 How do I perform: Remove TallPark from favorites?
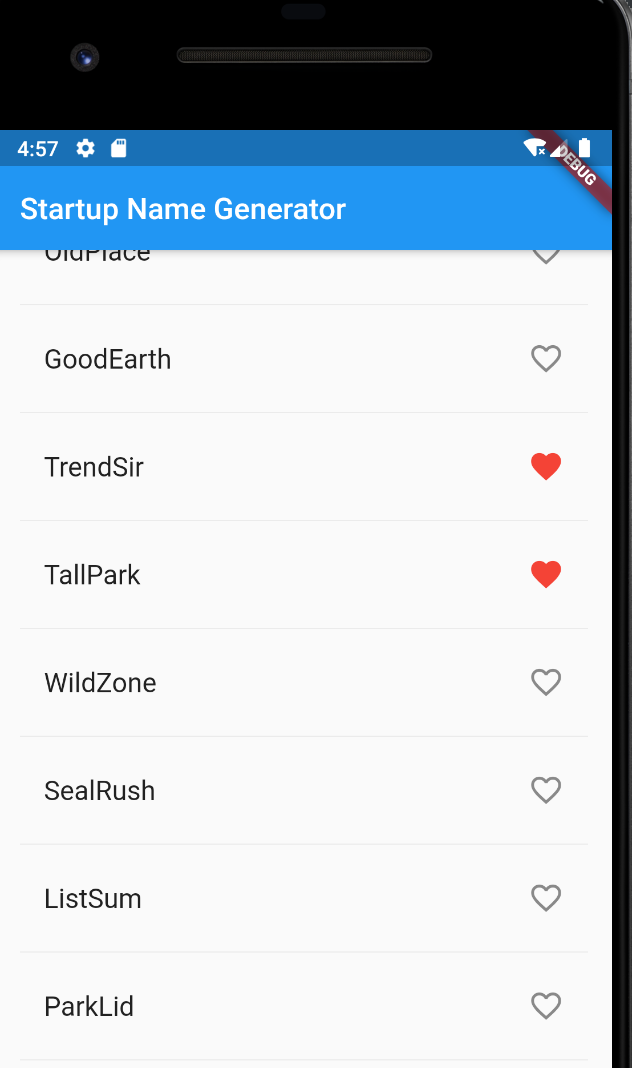click(x=545, y=574)
